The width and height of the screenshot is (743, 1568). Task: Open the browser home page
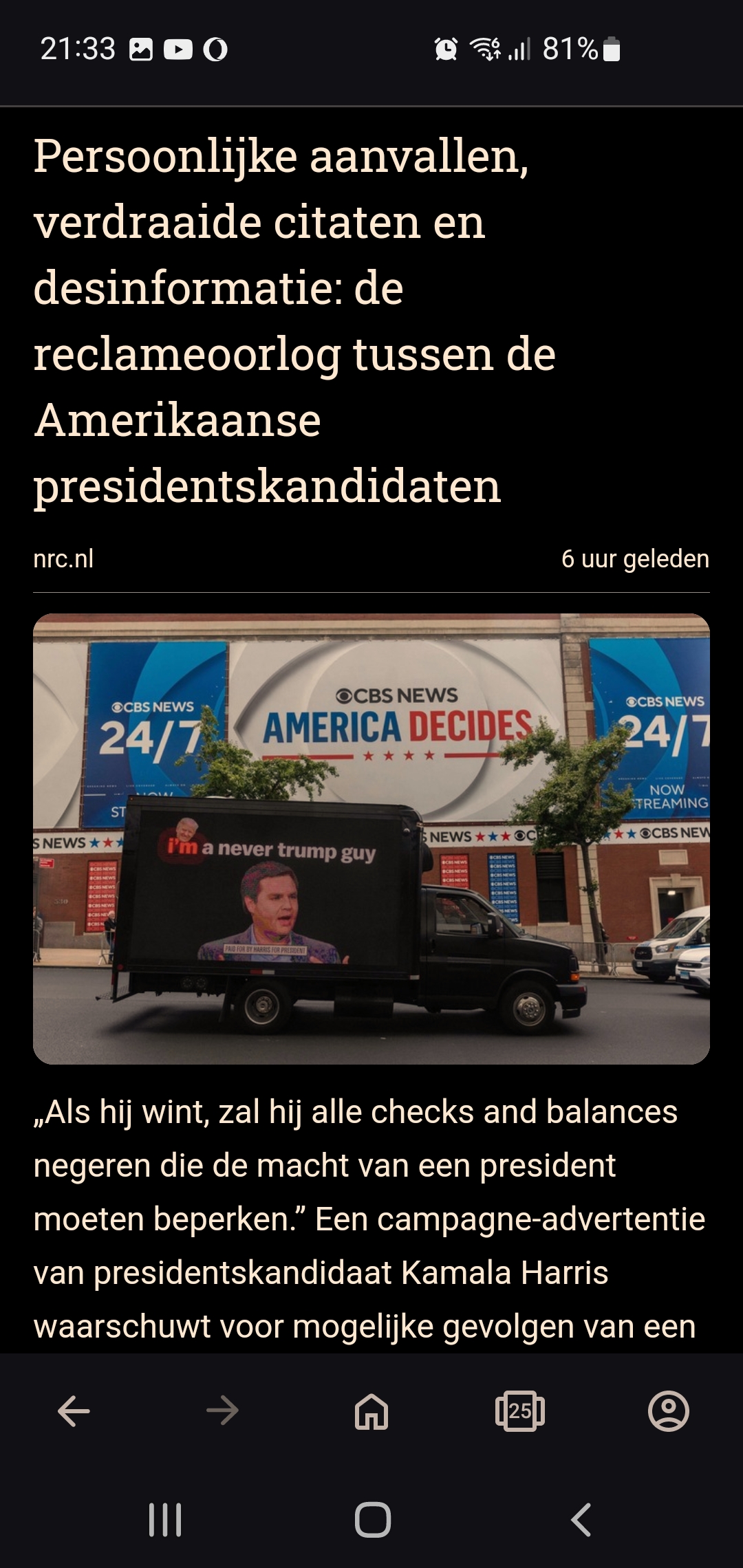tap(371, 1412)
